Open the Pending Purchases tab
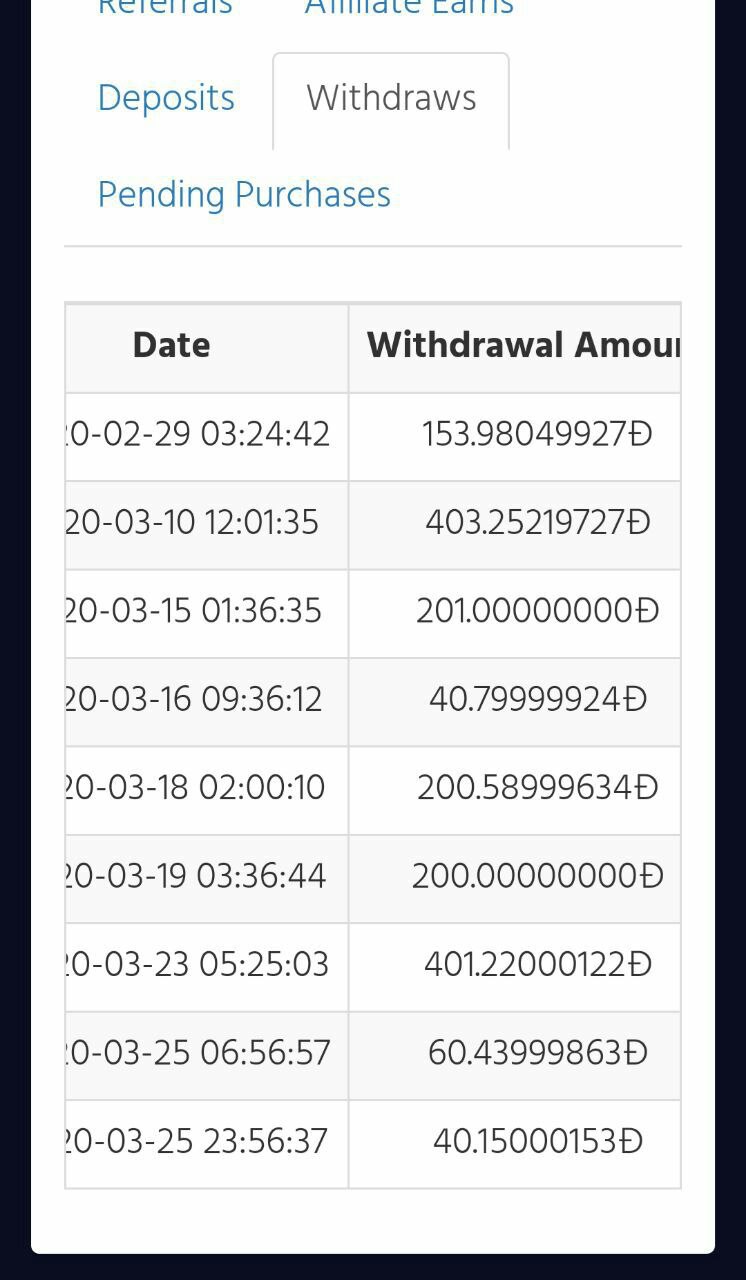This screenshot has width=746, height=1280. coord(244,194)
